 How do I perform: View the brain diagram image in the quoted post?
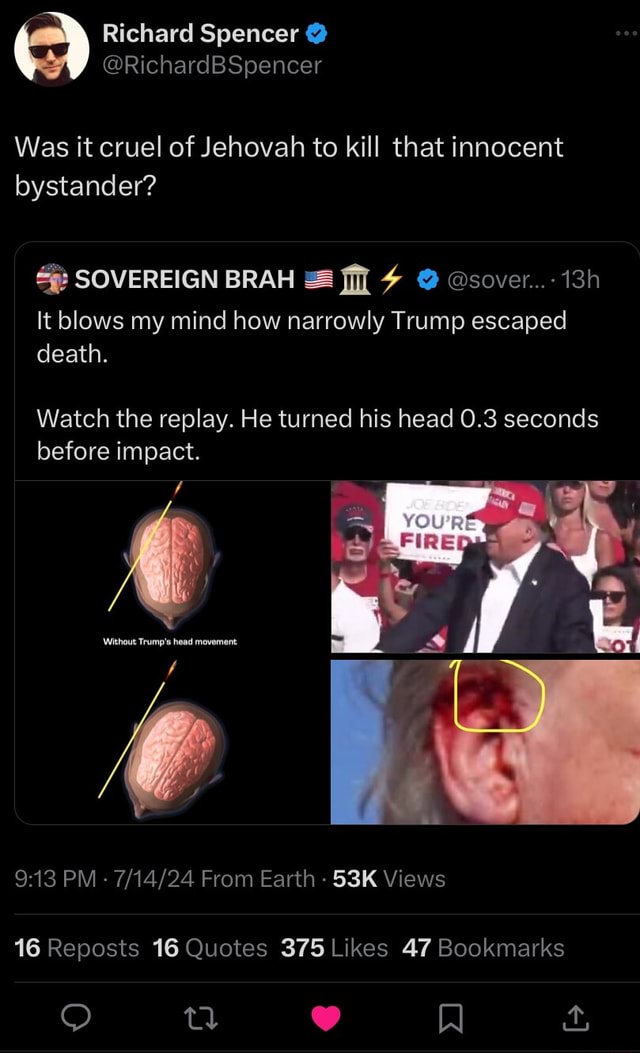[x=172, y=652]
